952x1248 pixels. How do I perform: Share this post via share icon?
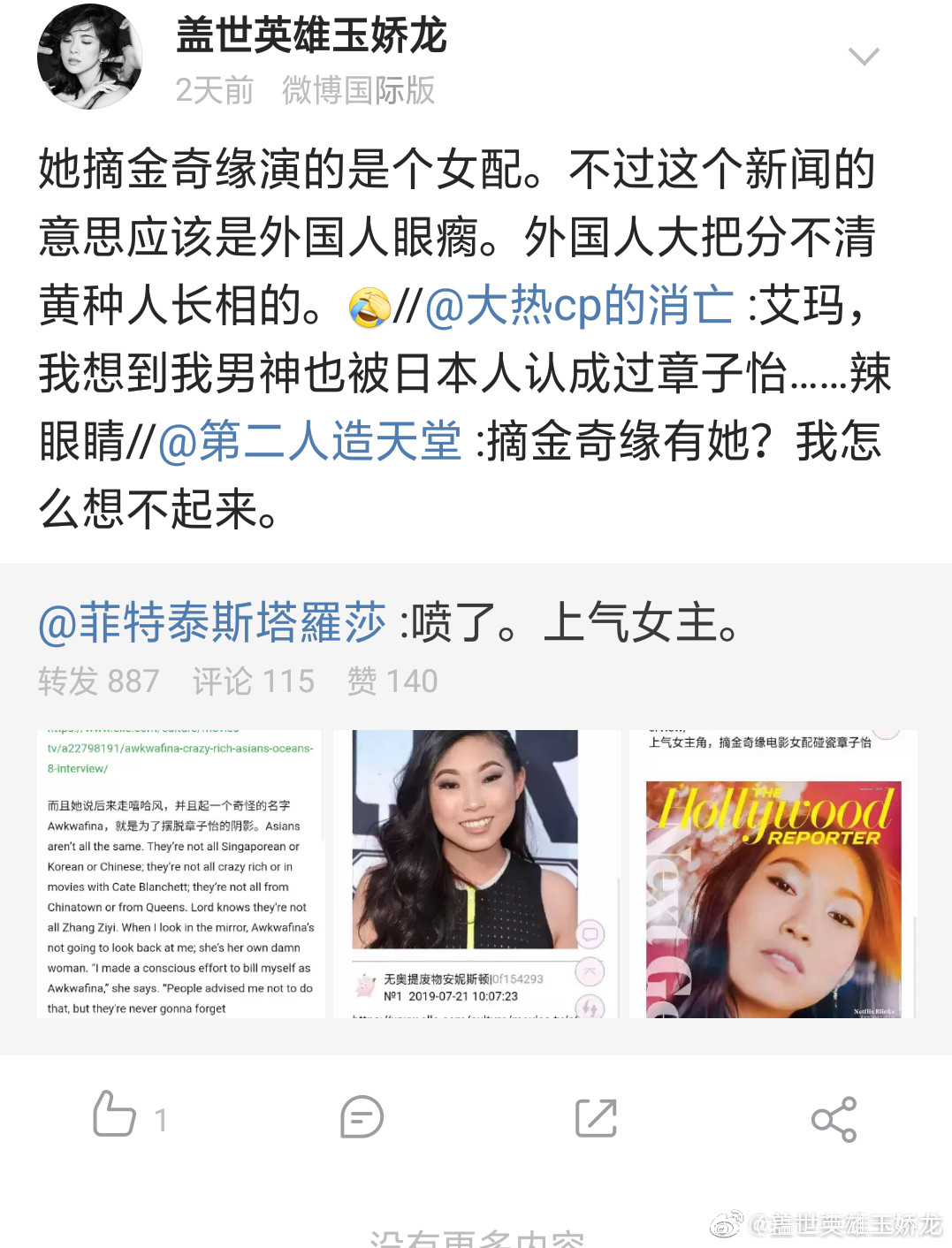pos(834,1119)
